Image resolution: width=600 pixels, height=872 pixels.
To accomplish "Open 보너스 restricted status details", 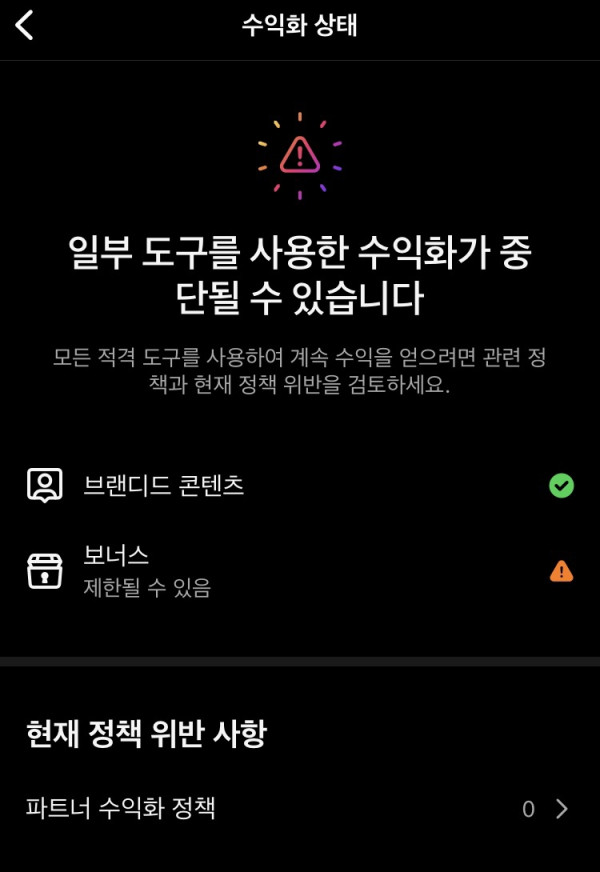I will coord(300,570).
